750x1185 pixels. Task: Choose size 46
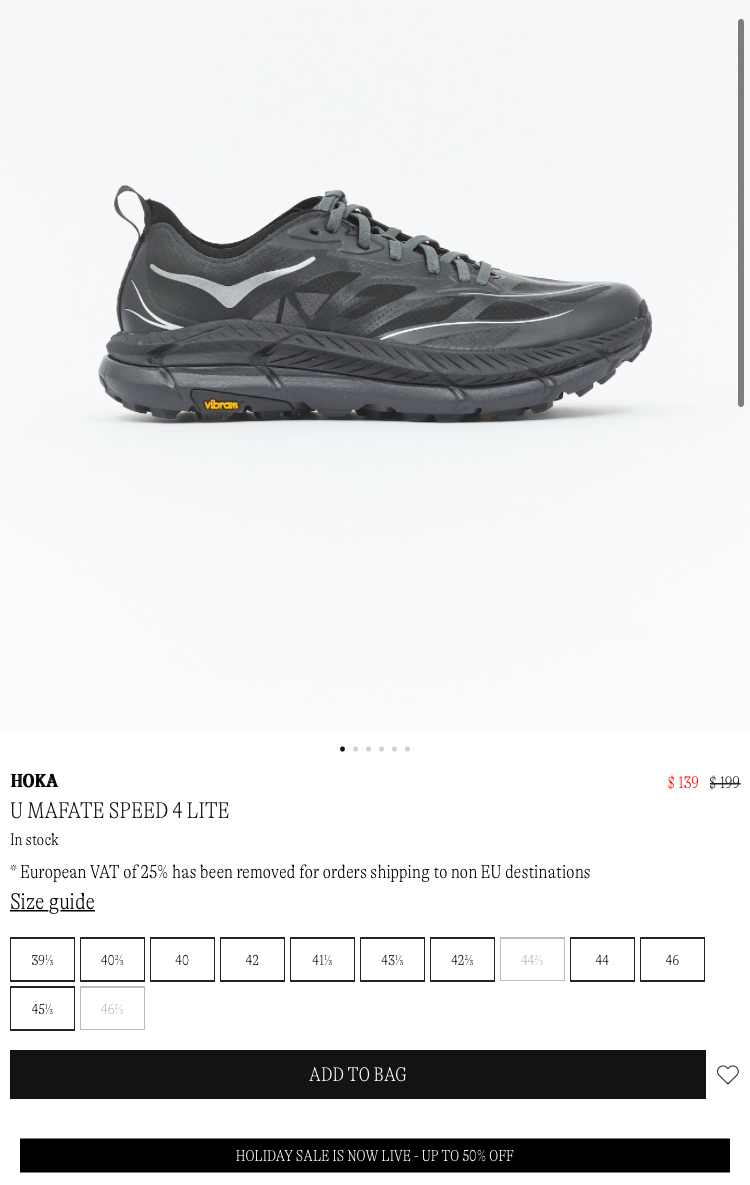pyautogui.click(x=672, y=960)
